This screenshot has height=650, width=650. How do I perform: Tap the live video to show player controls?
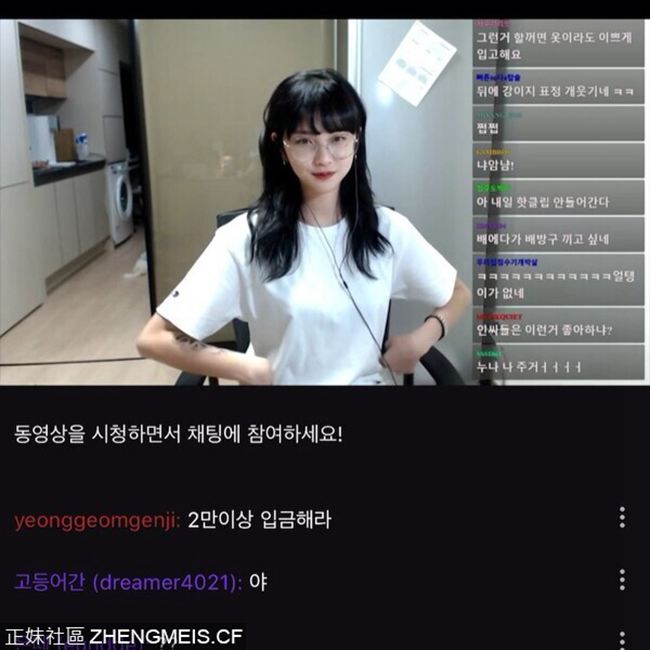pyautogui.click(x=300, y=200)
